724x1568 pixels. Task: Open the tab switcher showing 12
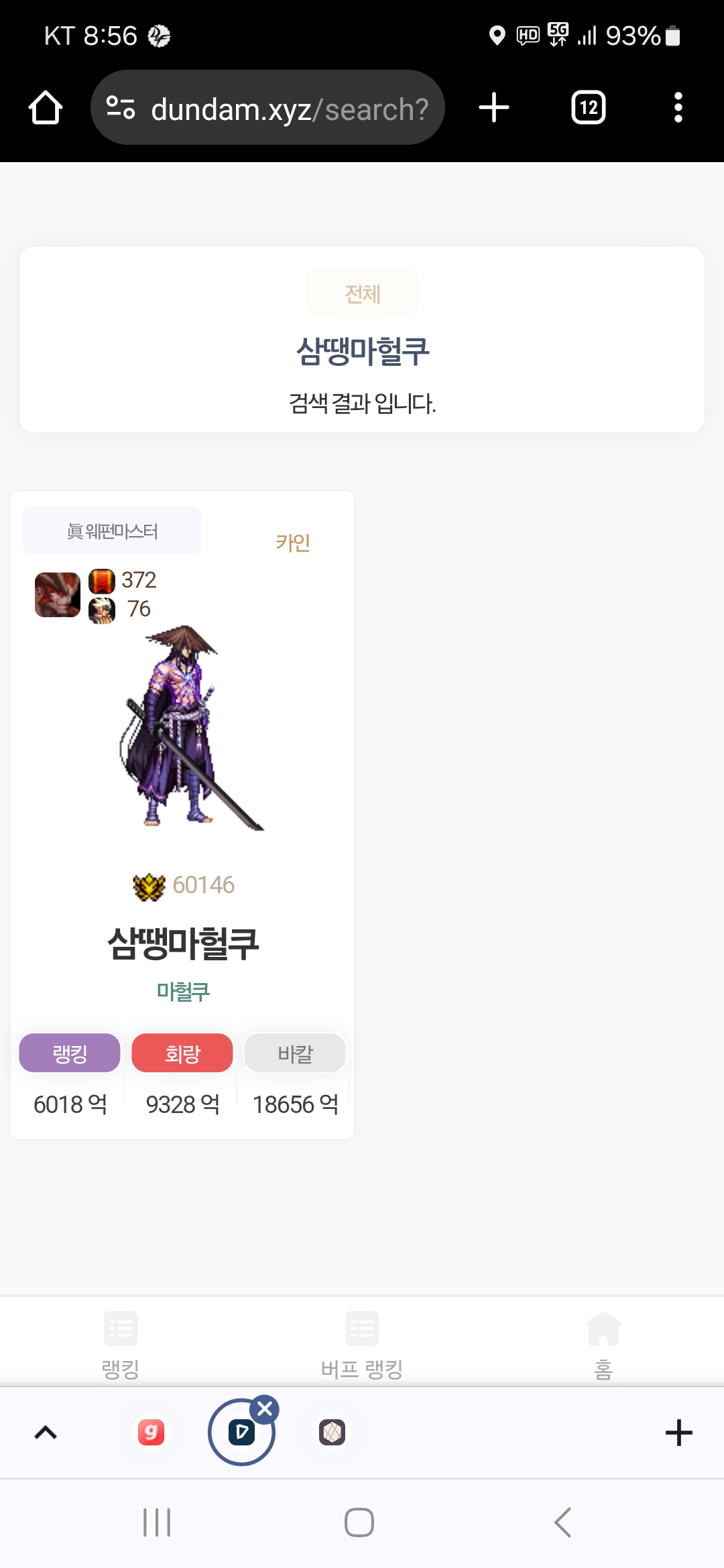pos(588,108)
